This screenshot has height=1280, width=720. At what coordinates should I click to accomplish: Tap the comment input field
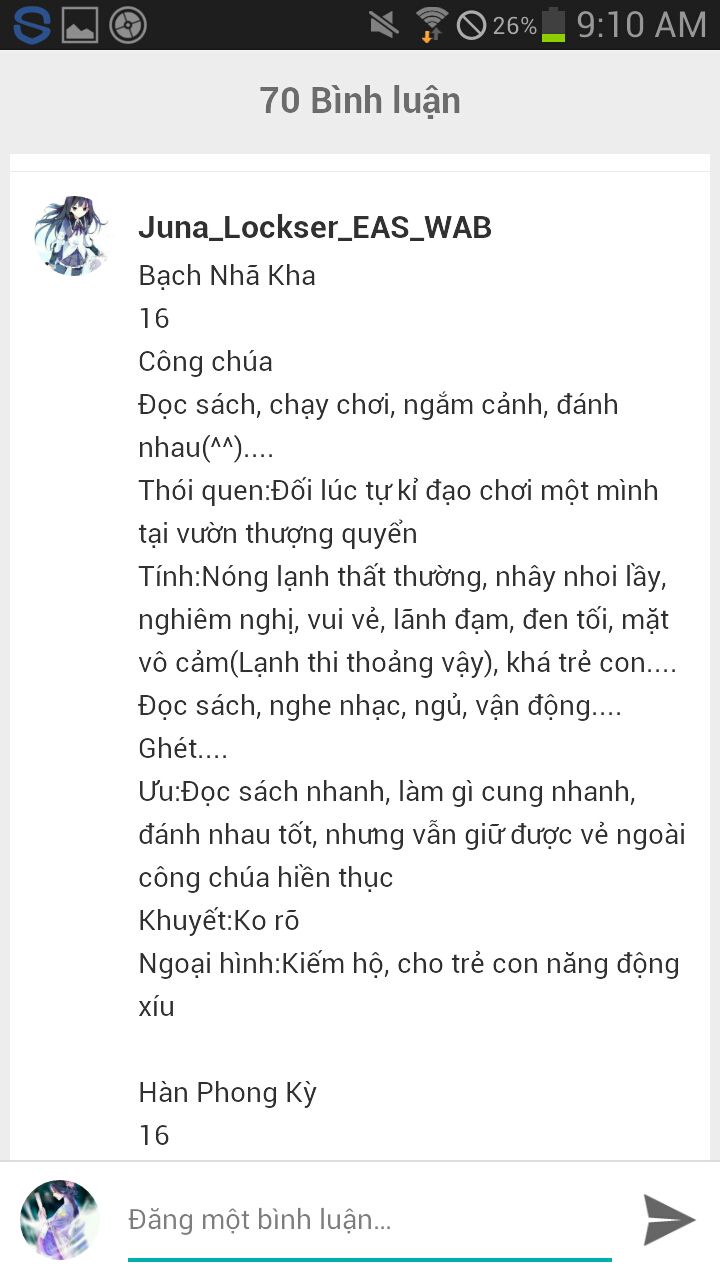coord(369,1220)
